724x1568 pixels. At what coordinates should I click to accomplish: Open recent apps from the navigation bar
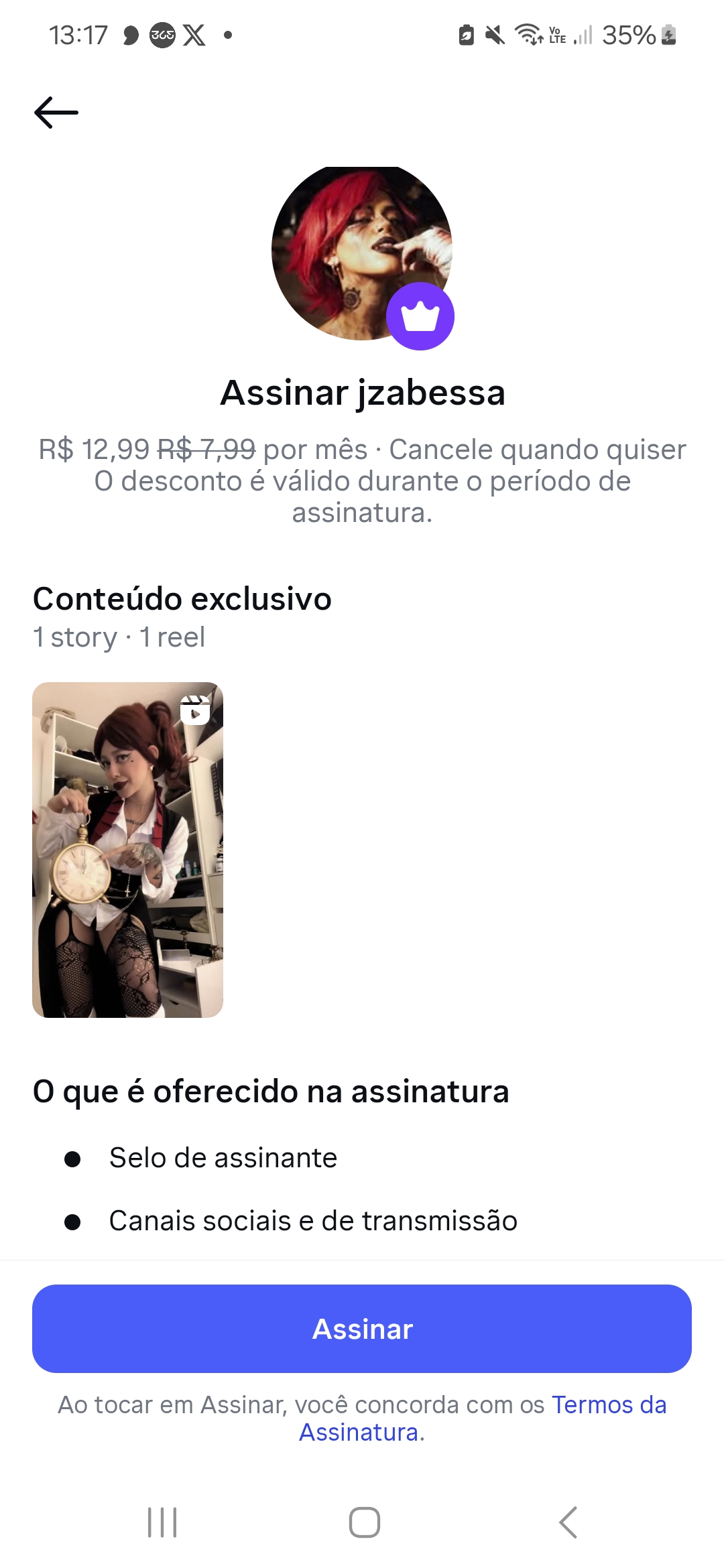point(162,1522)
